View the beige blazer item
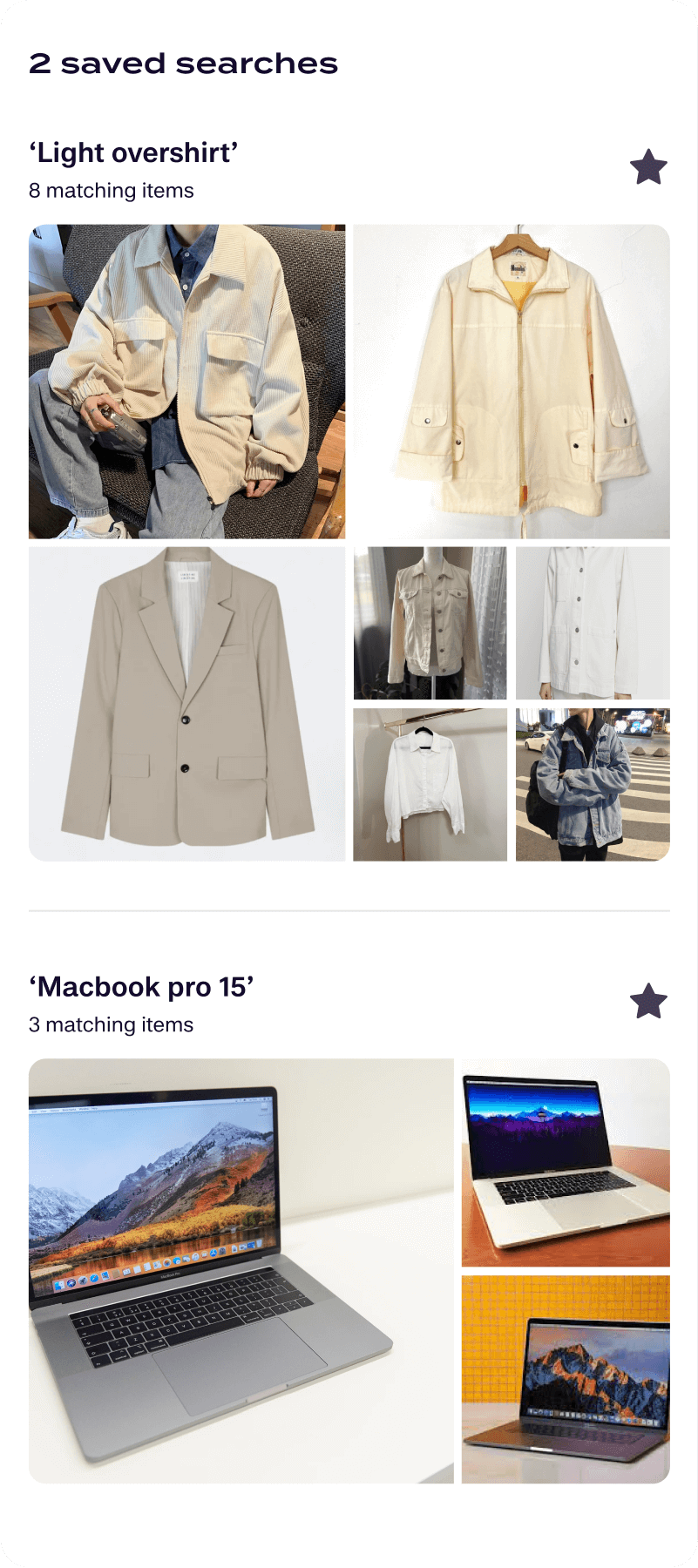The image size is (698, 1568). coord(186,704)
